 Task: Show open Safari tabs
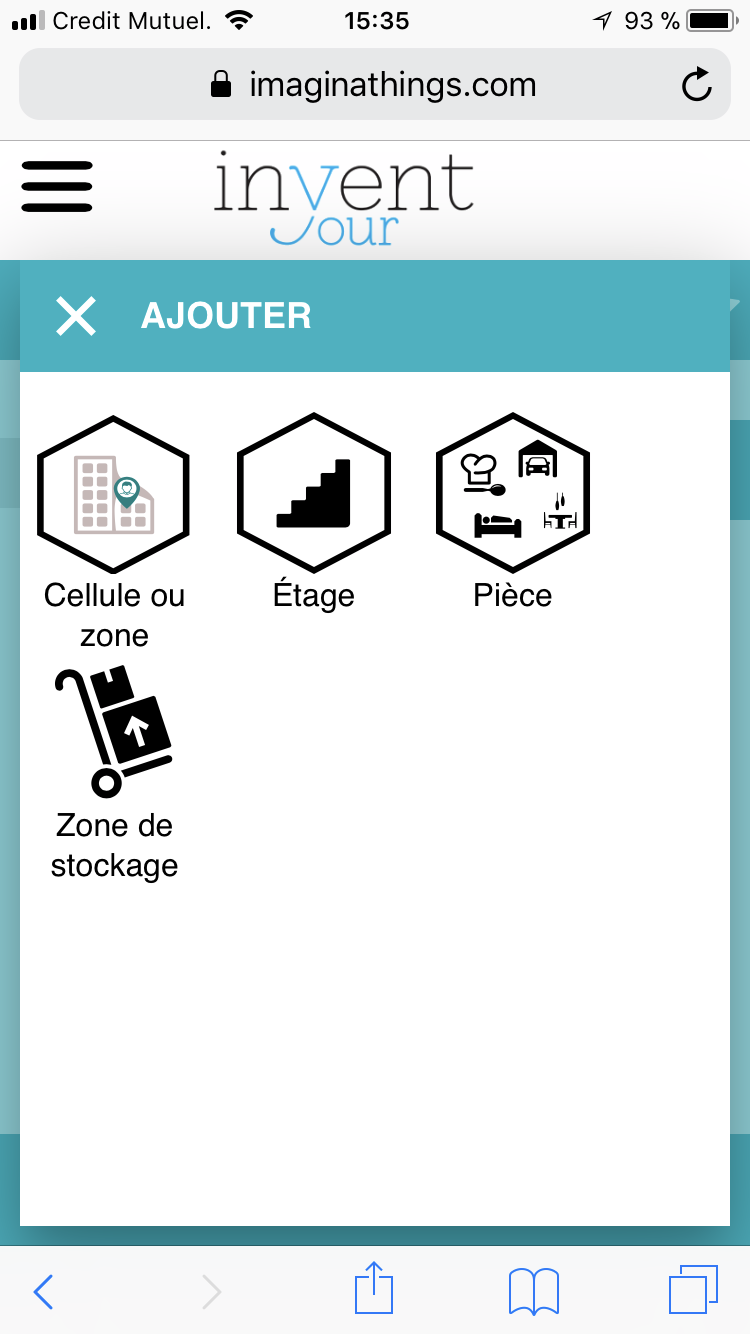[x=693, y=1290]
